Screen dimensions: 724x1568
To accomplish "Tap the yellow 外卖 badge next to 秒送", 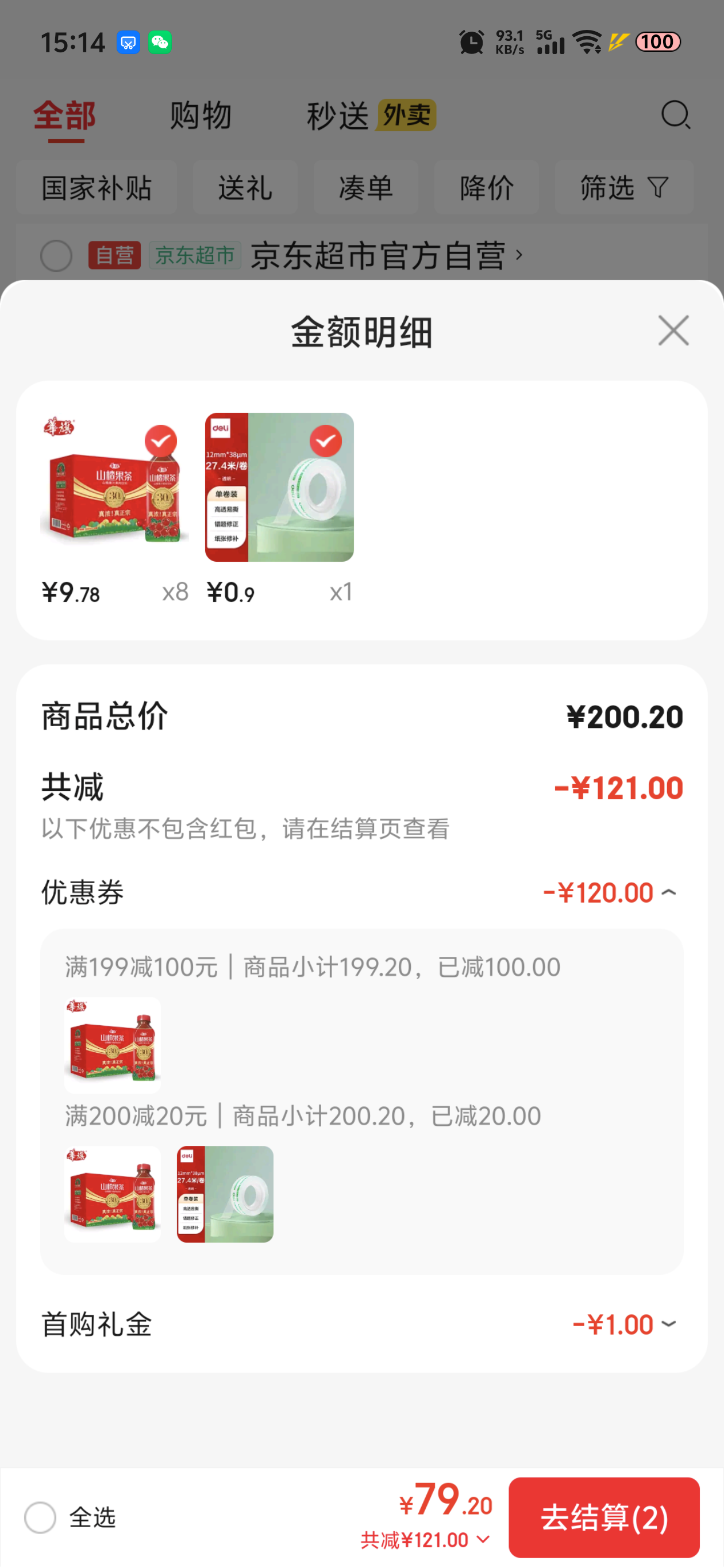I will point(406,114).
